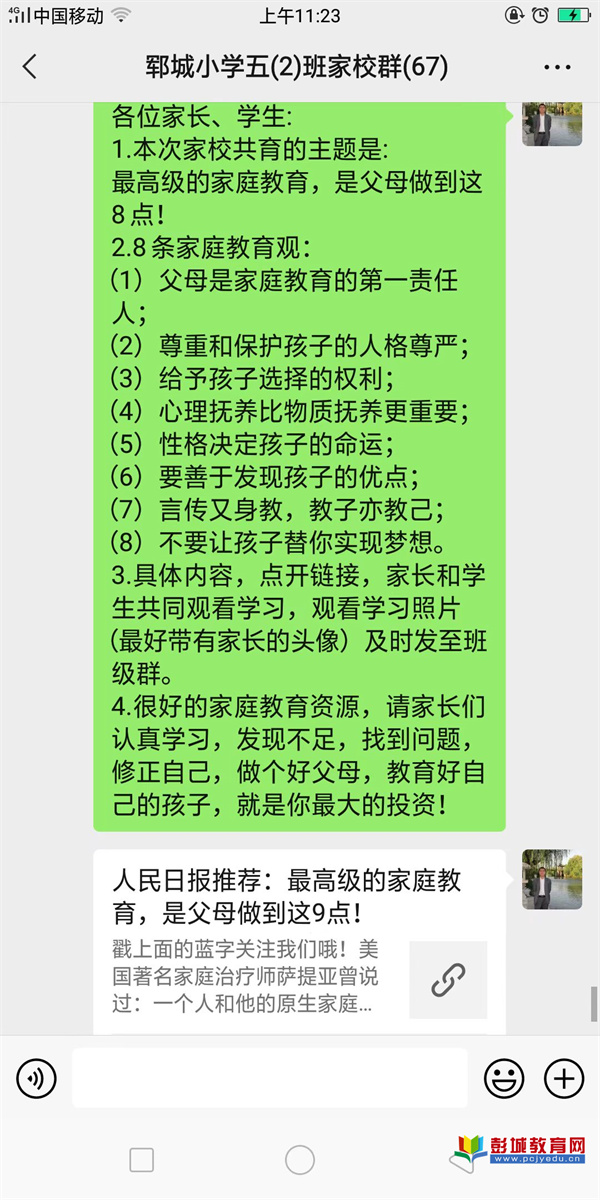Switch to voice message input
The width and height of the screenshot is (600, 1200).
tap(36, 1079)
